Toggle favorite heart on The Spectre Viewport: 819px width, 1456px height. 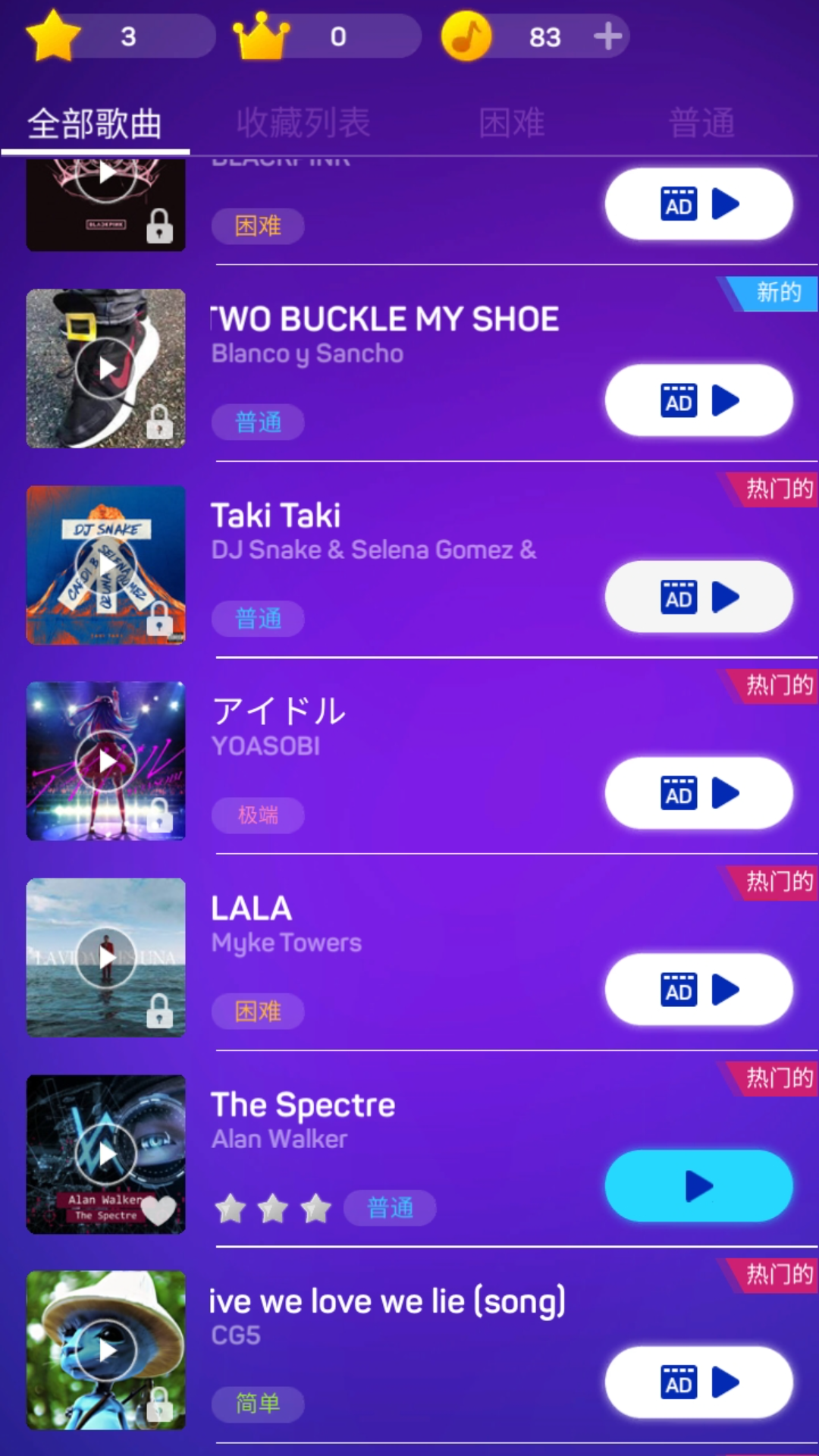coord(158,1210)
